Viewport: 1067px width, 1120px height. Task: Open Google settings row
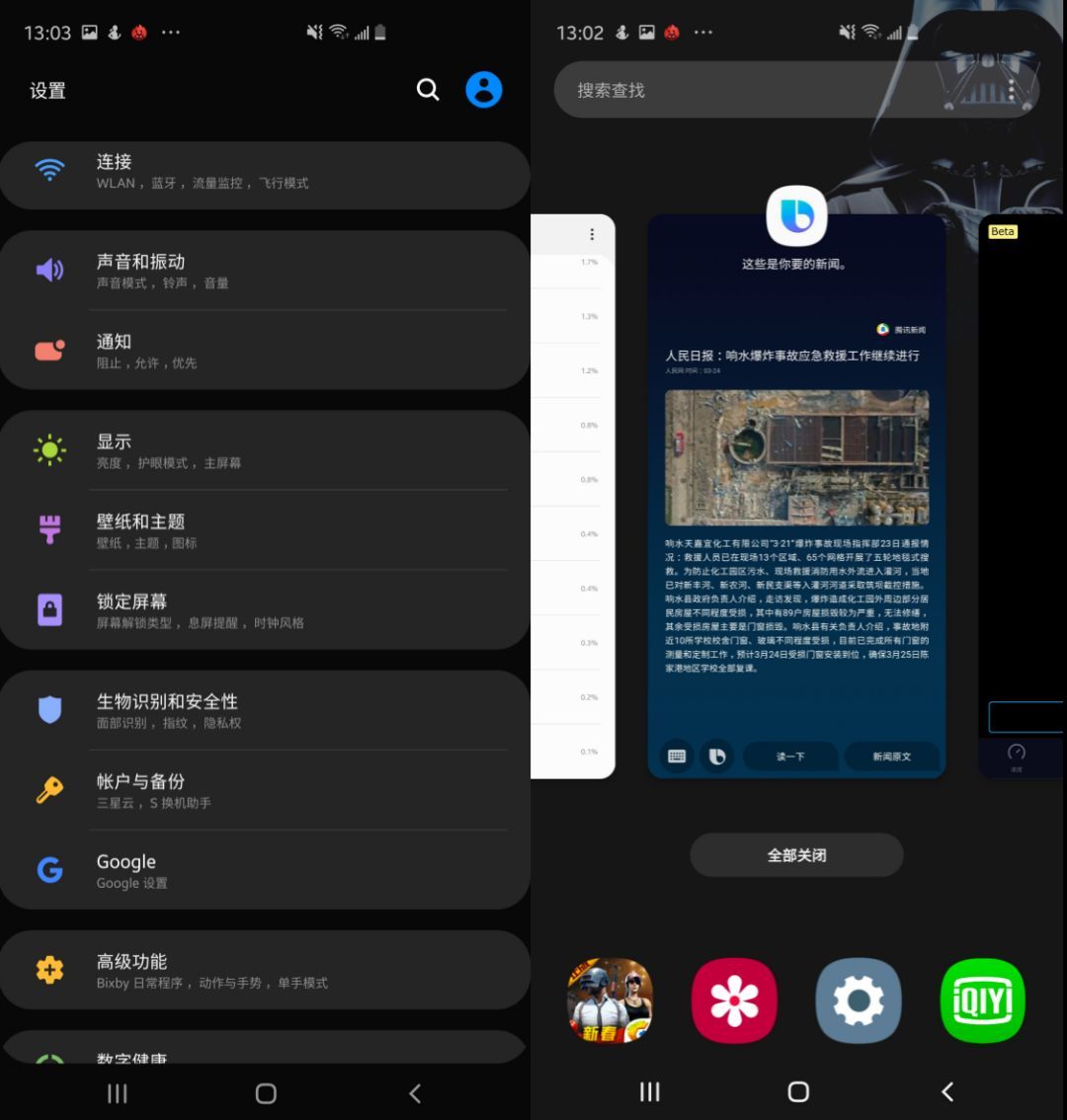coord(265,870)
